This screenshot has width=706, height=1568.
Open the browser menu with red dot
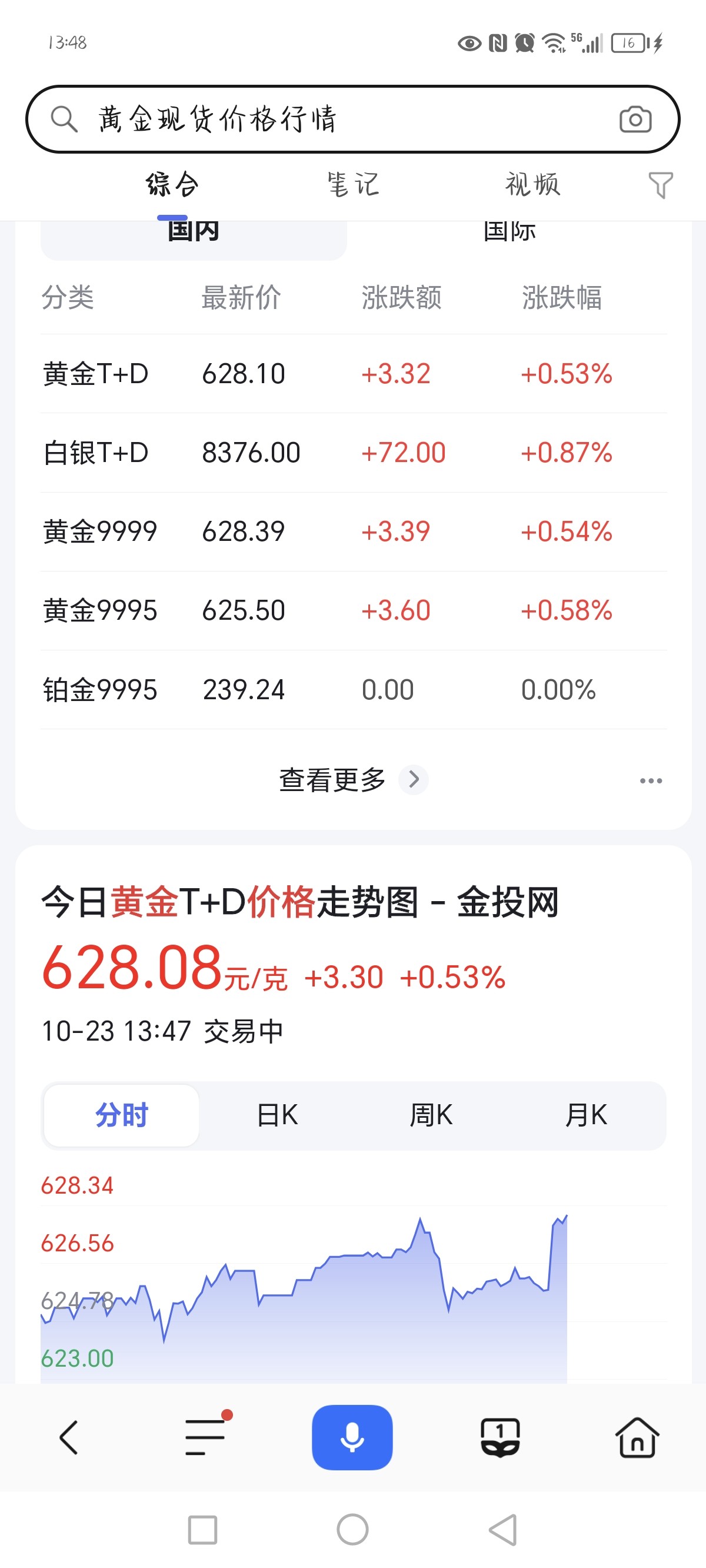coord(205,1437)
